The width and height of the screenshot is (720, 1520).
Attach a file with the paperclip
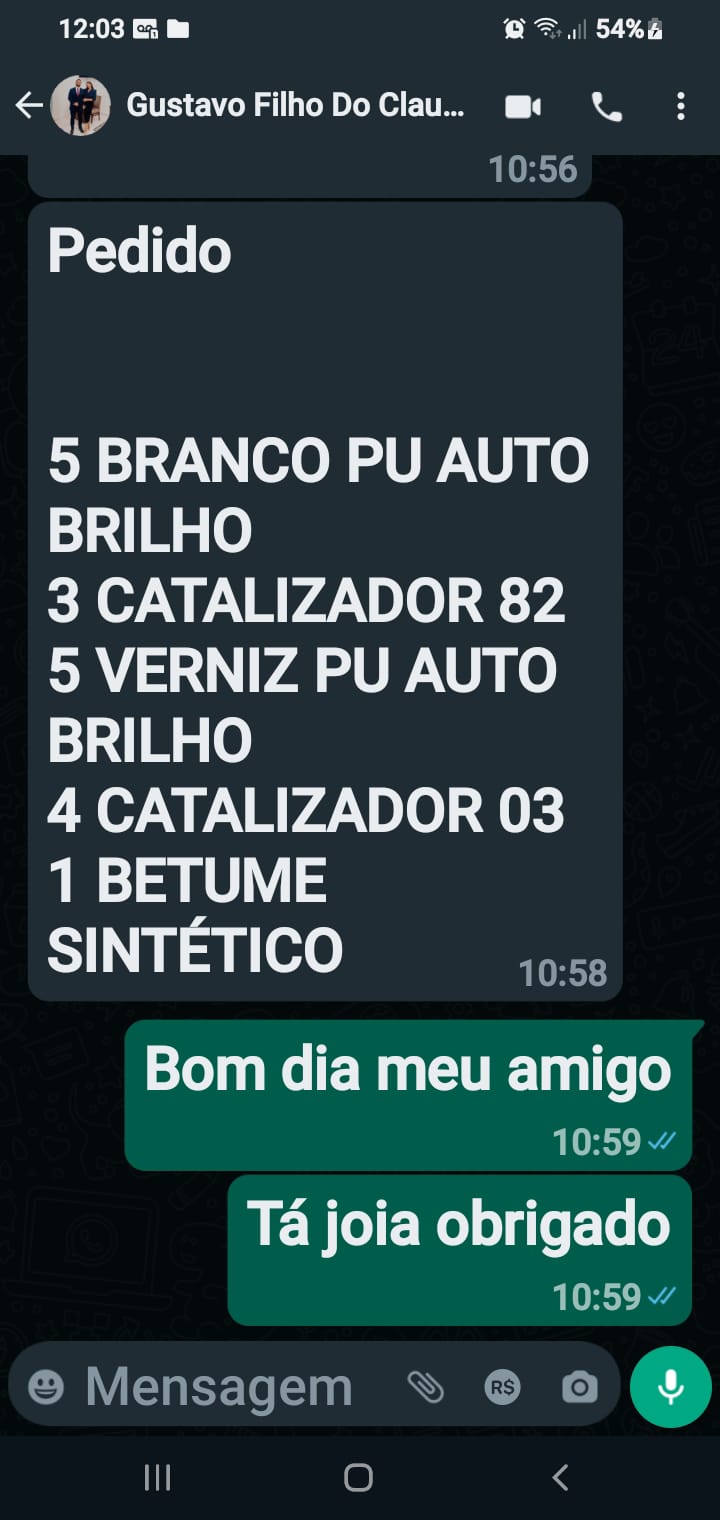point(425,1387)
